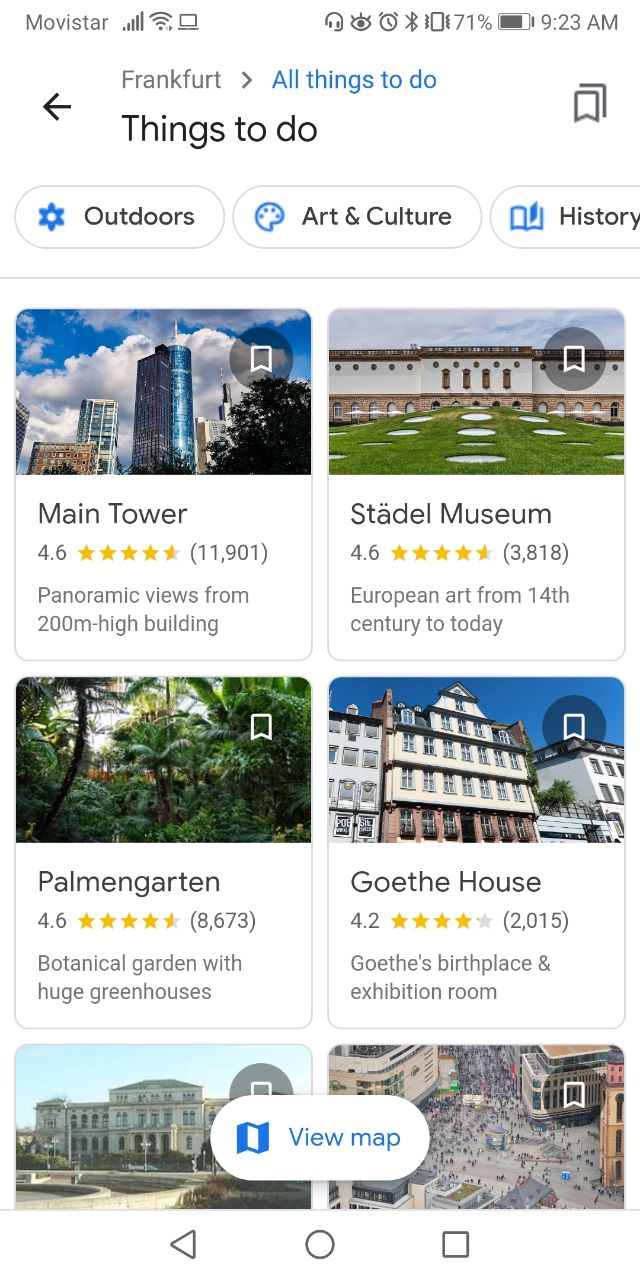This screenshot has width=640, height=1280.
Task: Open the Palmengarten card
Action: tap(163, 908)
